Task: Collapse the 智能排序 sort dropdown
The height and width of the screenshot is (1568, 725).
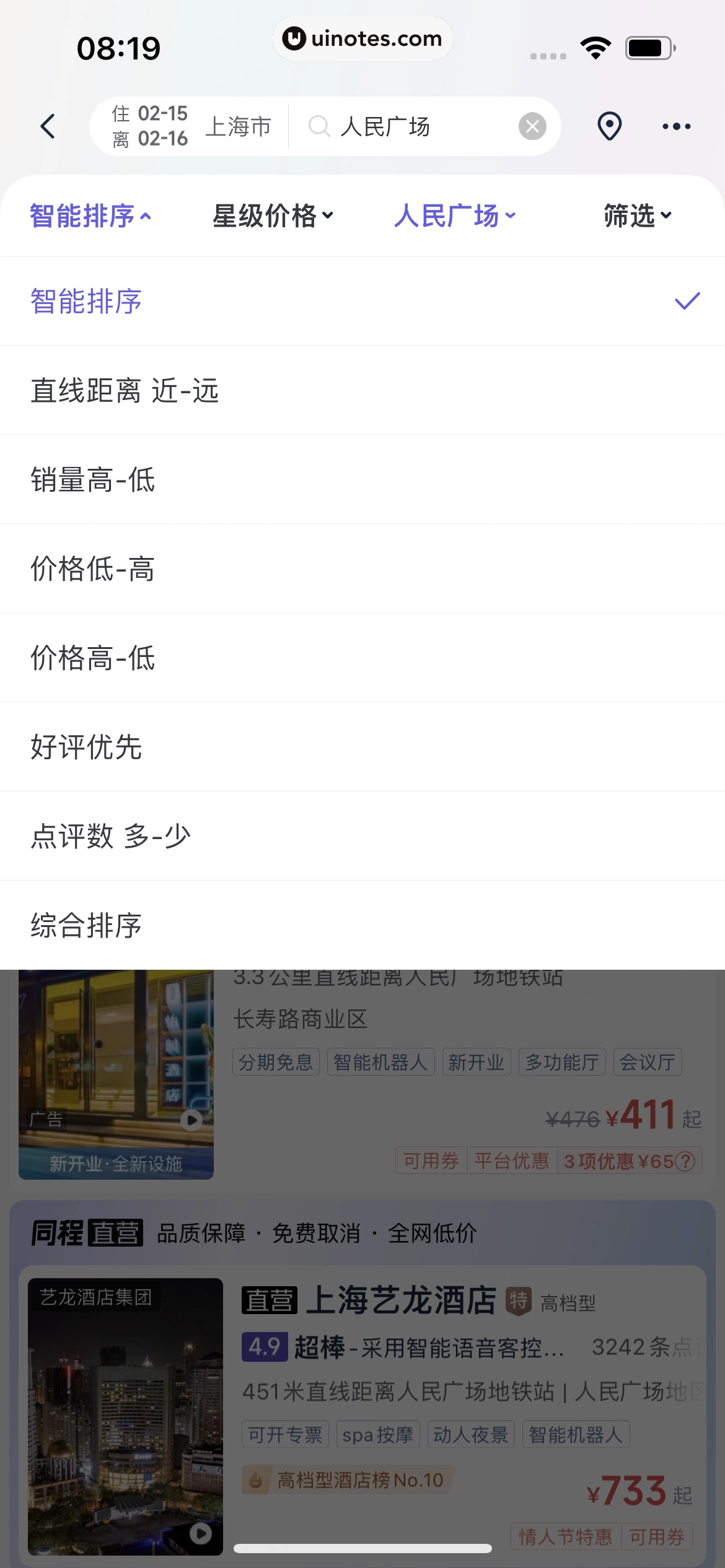Action: pos(90,216)
